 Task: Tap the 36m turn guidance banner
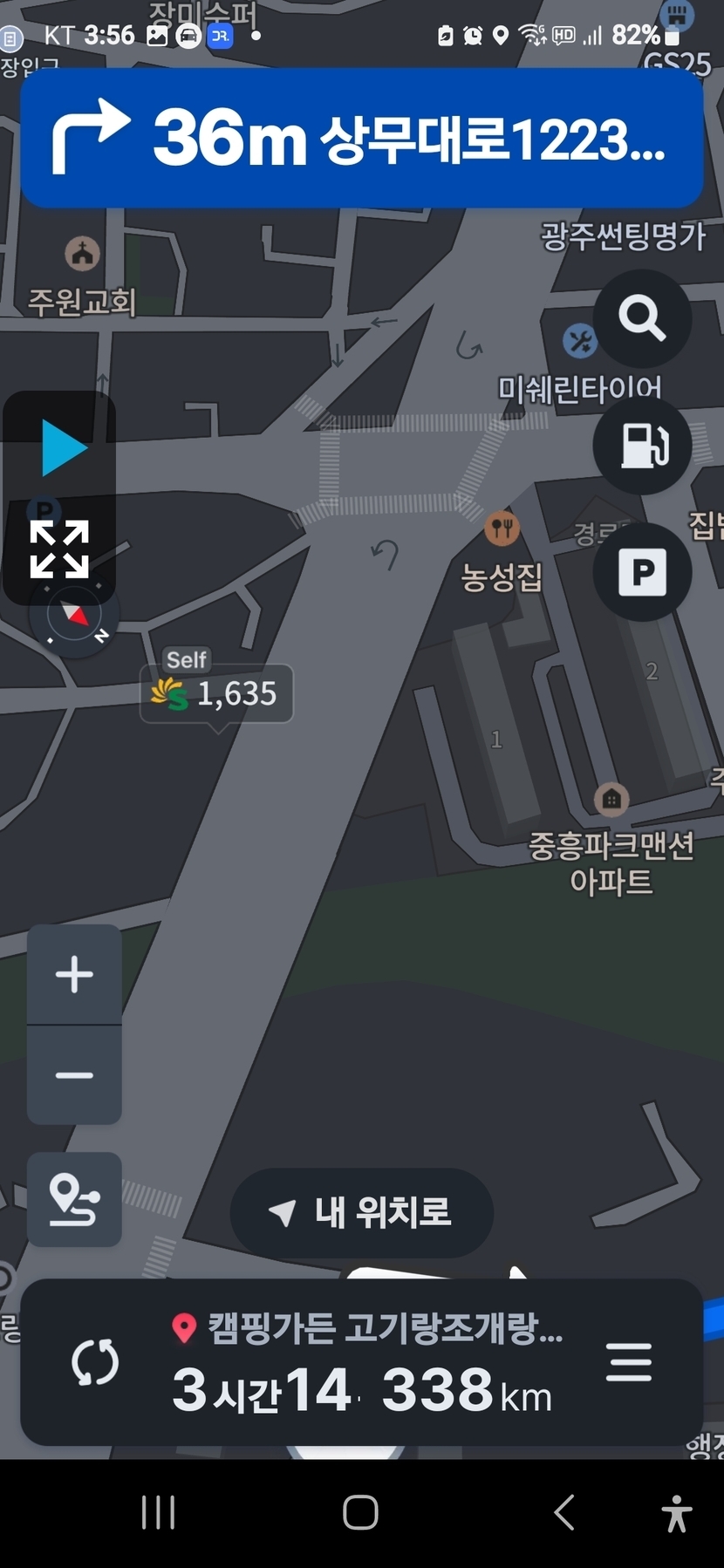point(362,138)
